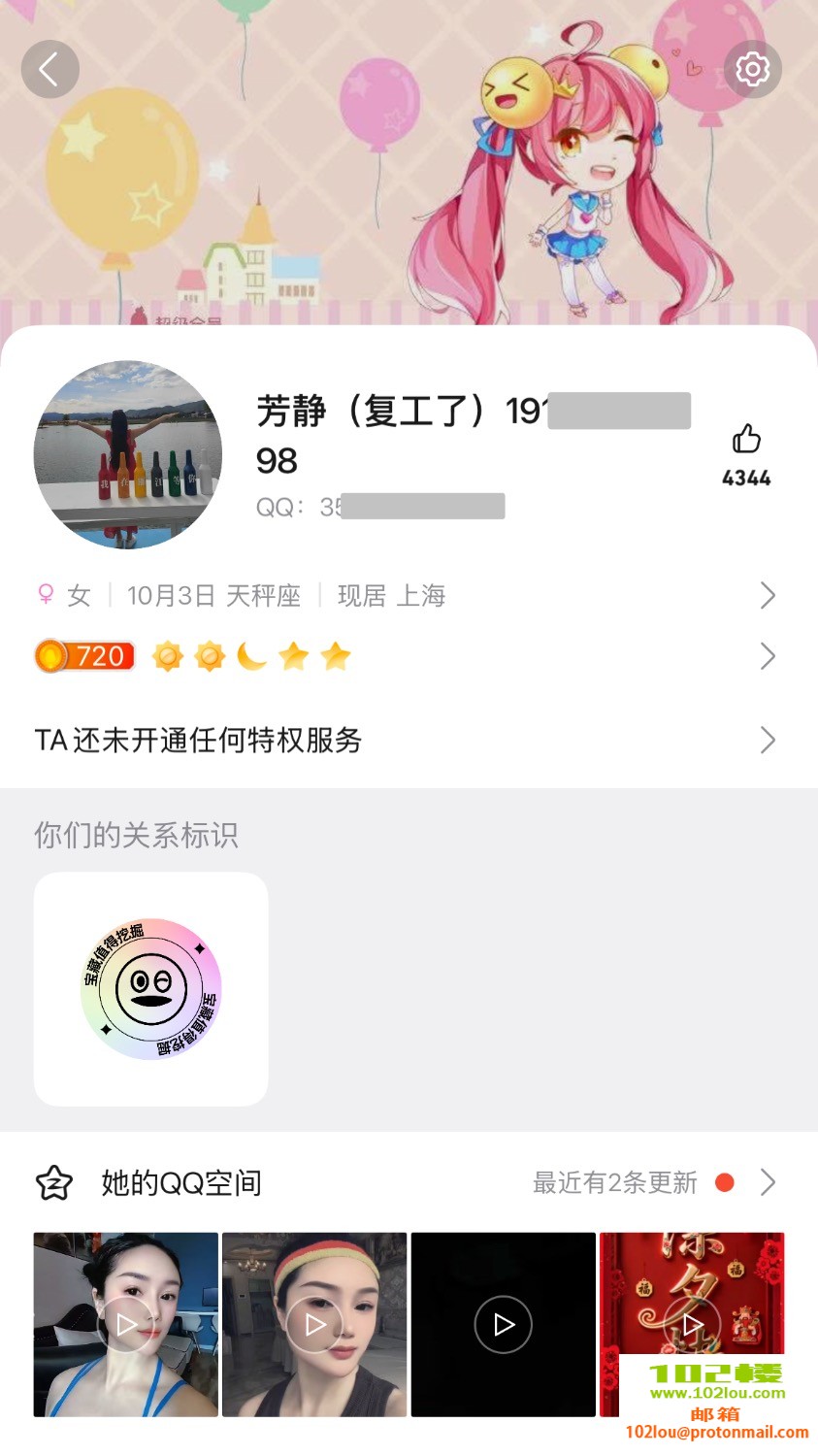
Task: Open profile settings gear
Action: click(x=752, y=69)
